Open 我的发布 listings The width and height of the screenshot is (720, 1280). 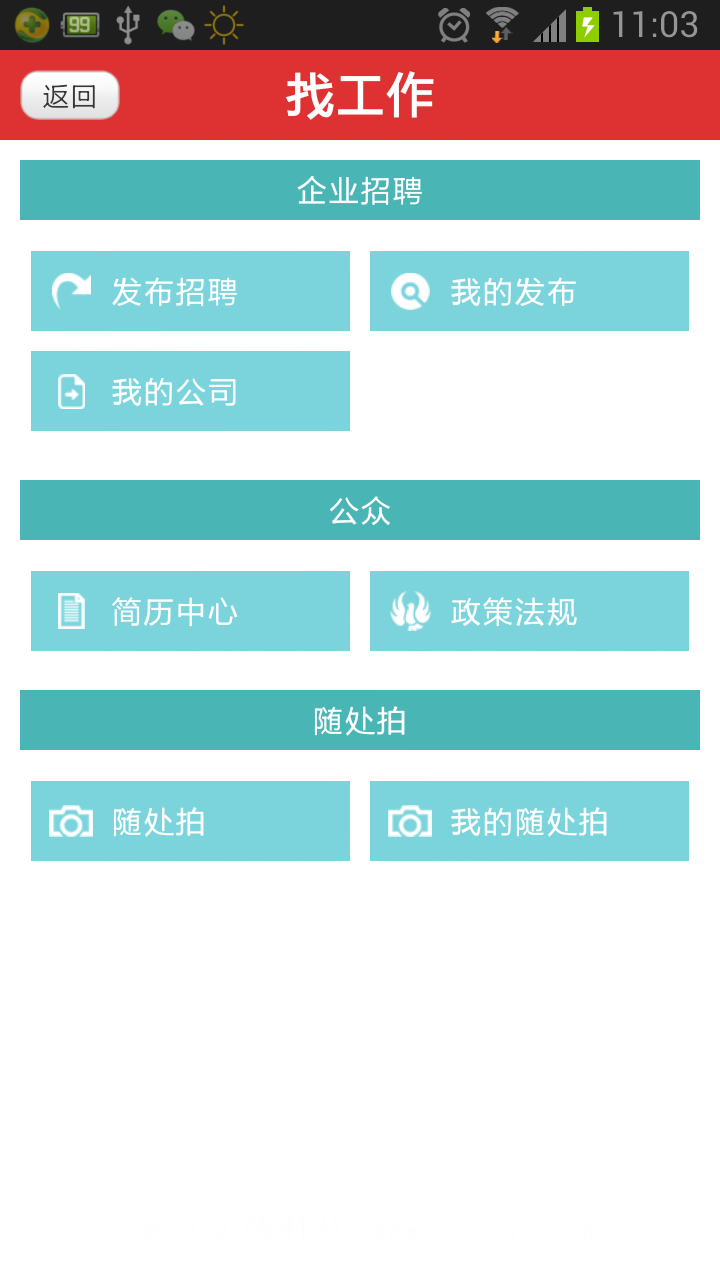[x=529, y=291]
